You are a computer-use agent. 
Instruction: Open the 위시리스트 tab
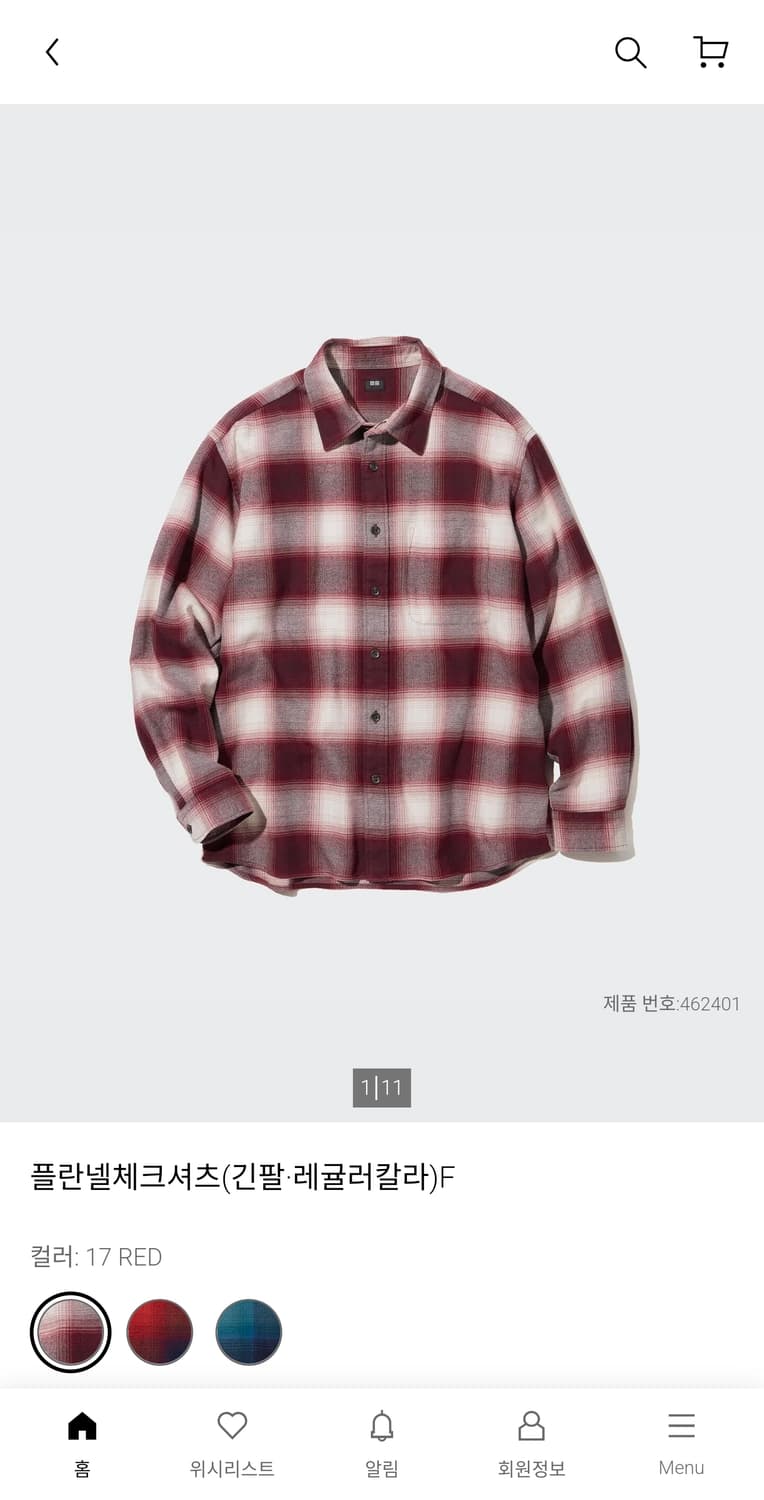pyautogui.click(x=232, y=1440)
